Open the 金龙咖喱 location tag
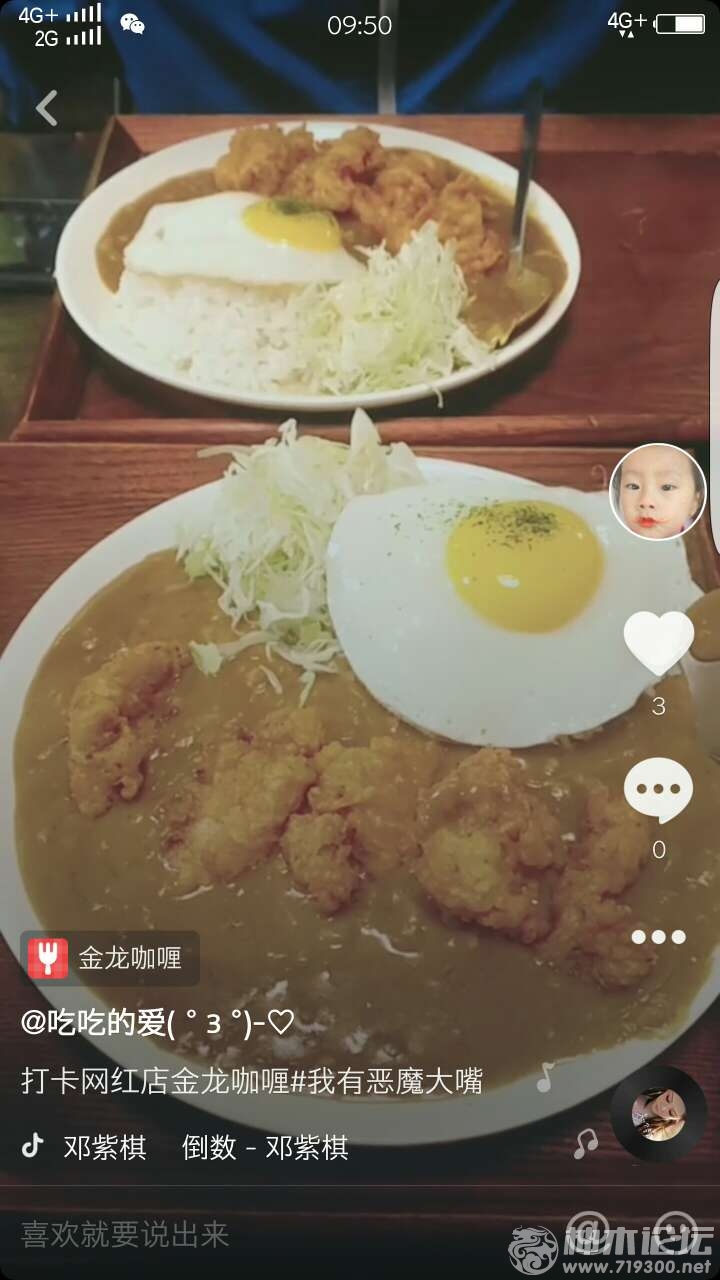Screen dimensions: 720x1280 tap(110, 958)
